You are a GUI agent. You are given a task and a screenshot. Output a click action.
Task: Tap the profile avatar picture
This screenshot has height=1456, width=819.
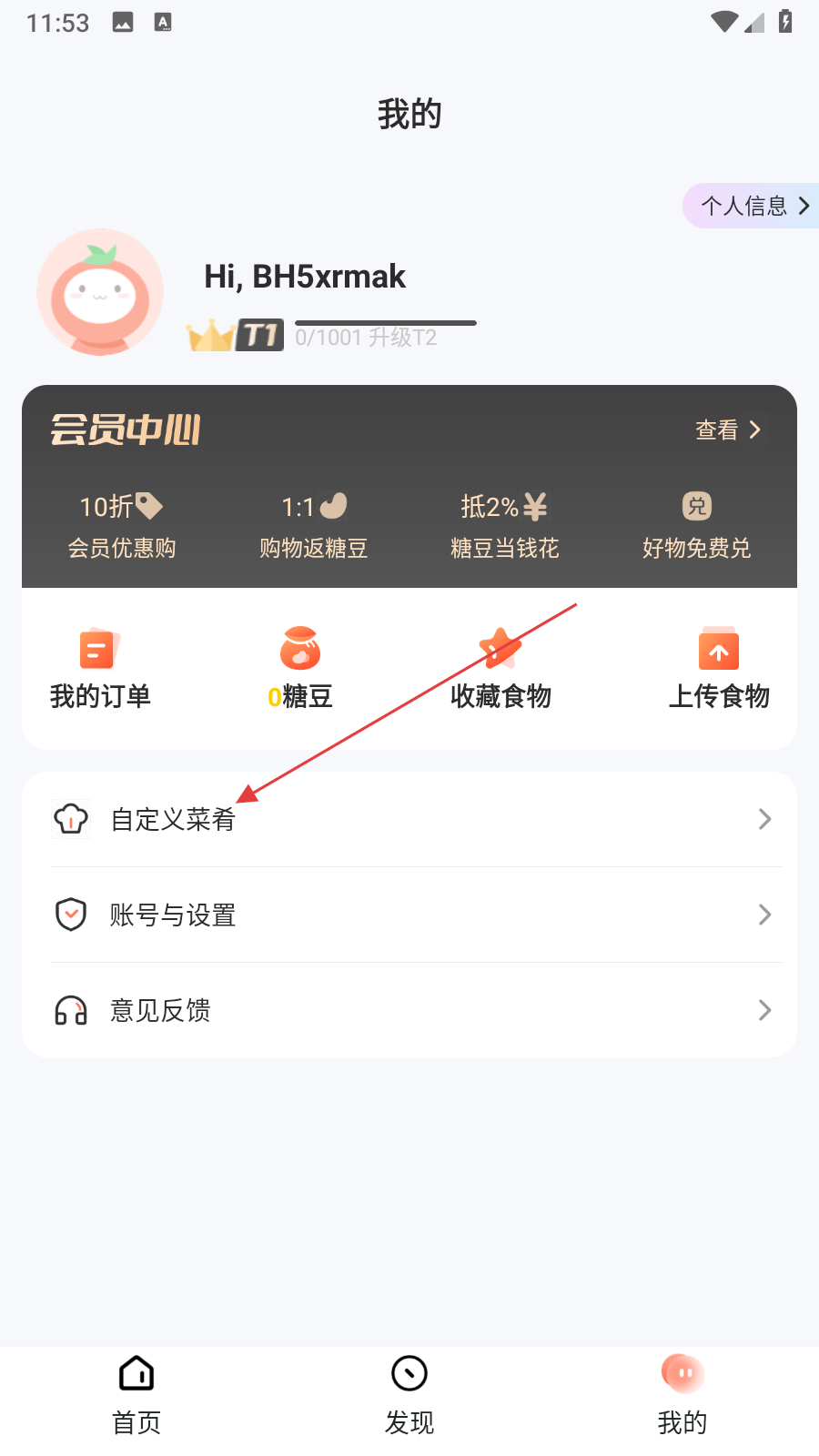tap(100, 292)
